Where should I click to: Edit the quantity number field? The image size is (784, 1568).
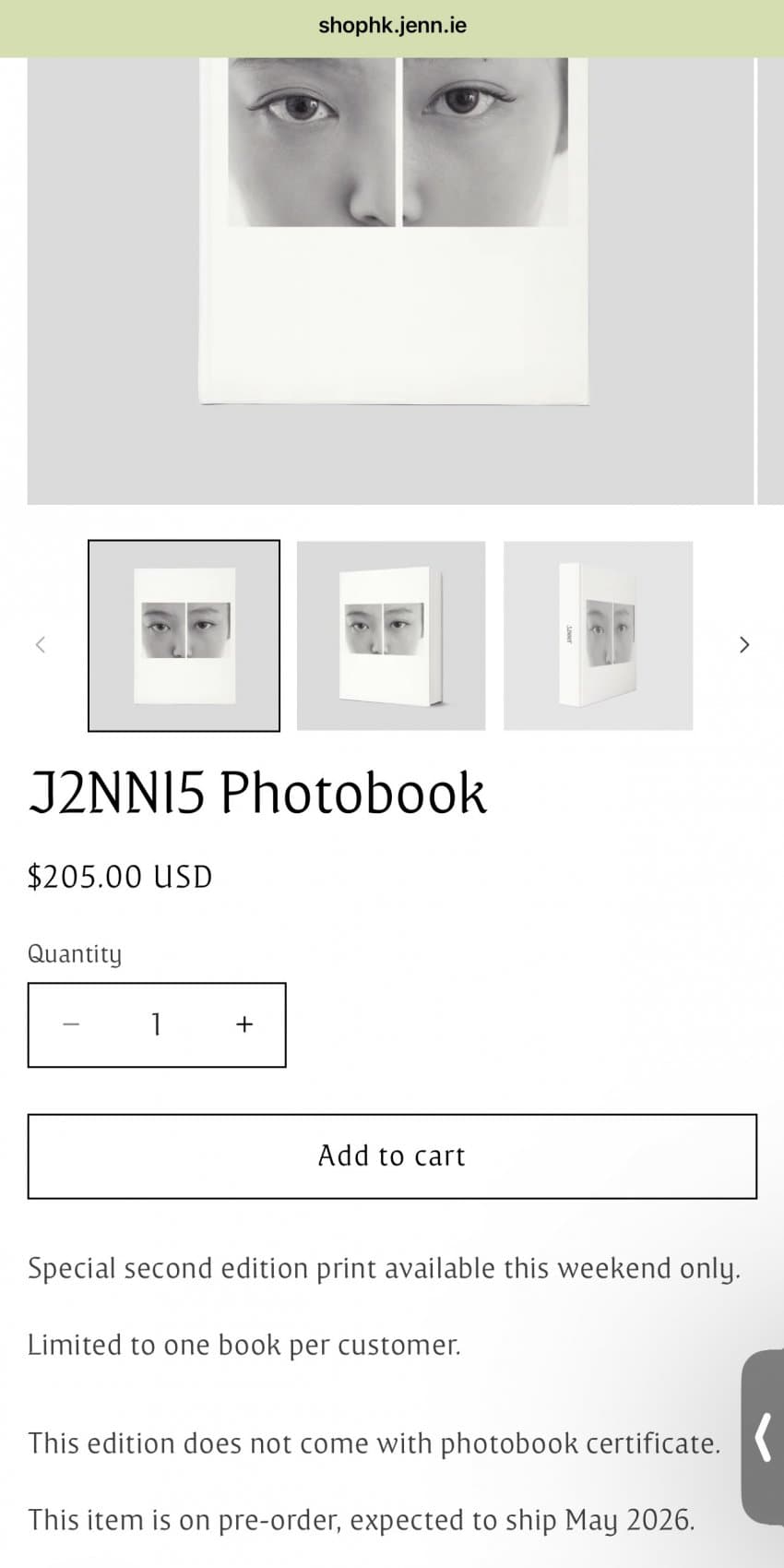157,1024
